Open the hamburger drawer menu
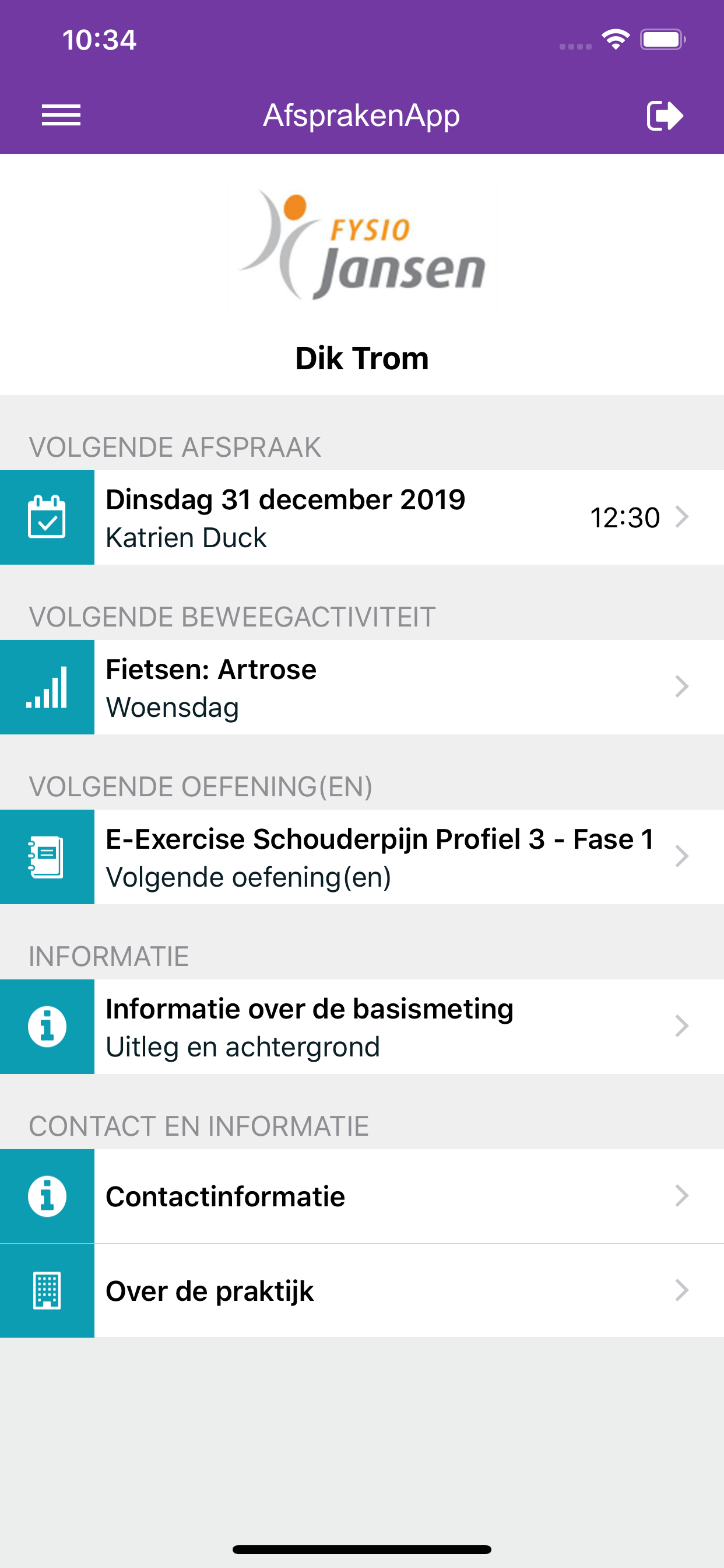Viewport: 724px width, 1568px height. 61,115
